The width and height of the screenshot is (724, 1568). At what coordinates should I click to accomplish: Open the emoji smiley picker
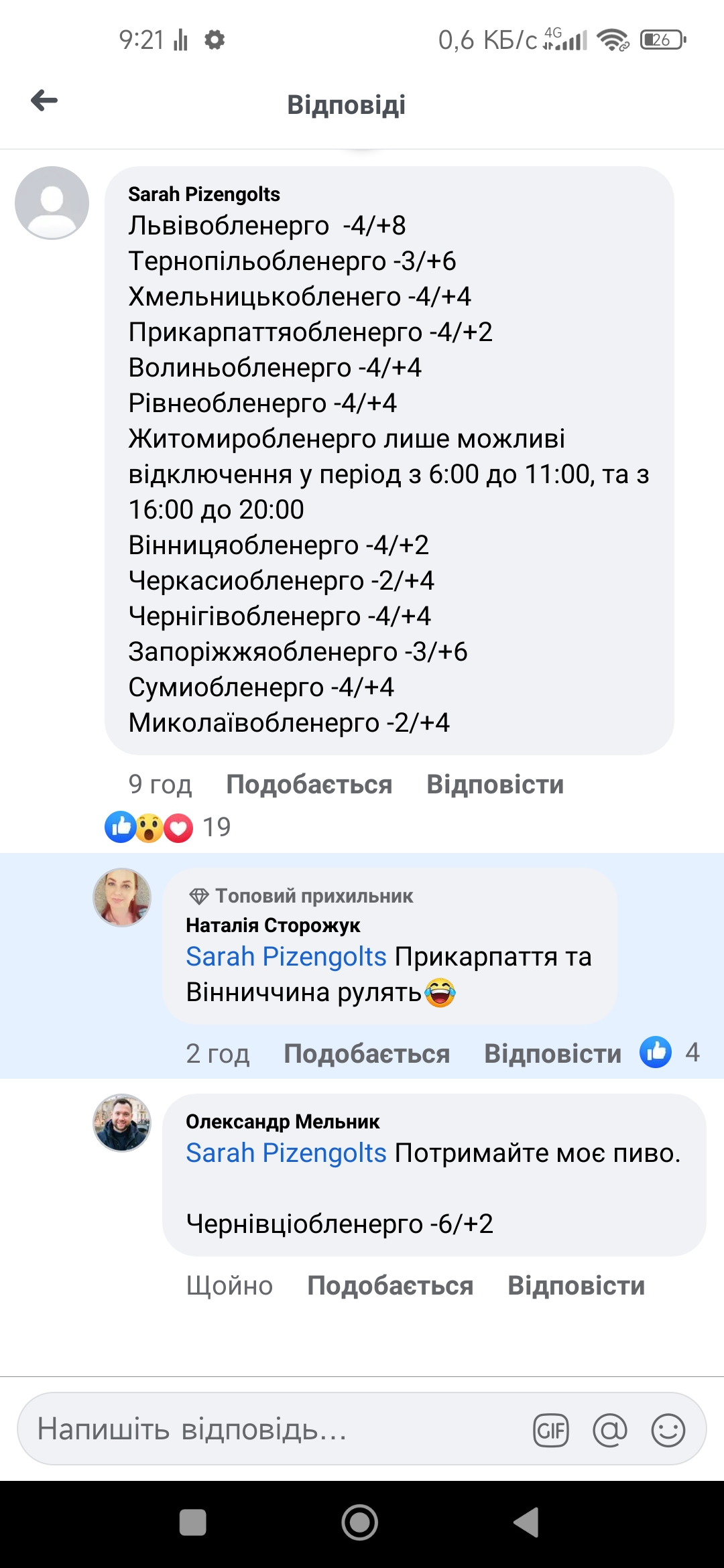click(x=668, y=1431)
